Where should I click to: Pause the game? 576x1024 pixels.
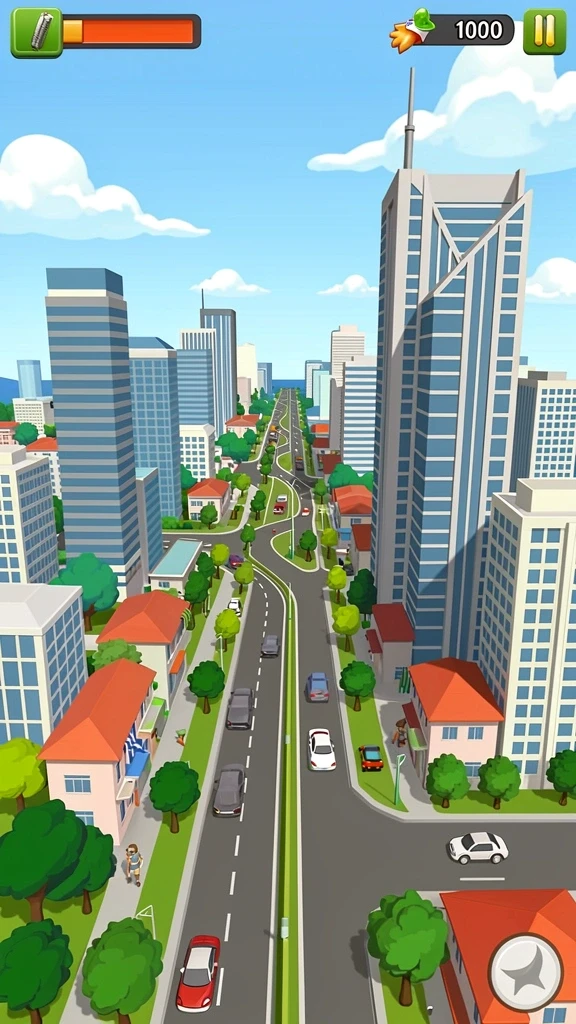[545, 31]
